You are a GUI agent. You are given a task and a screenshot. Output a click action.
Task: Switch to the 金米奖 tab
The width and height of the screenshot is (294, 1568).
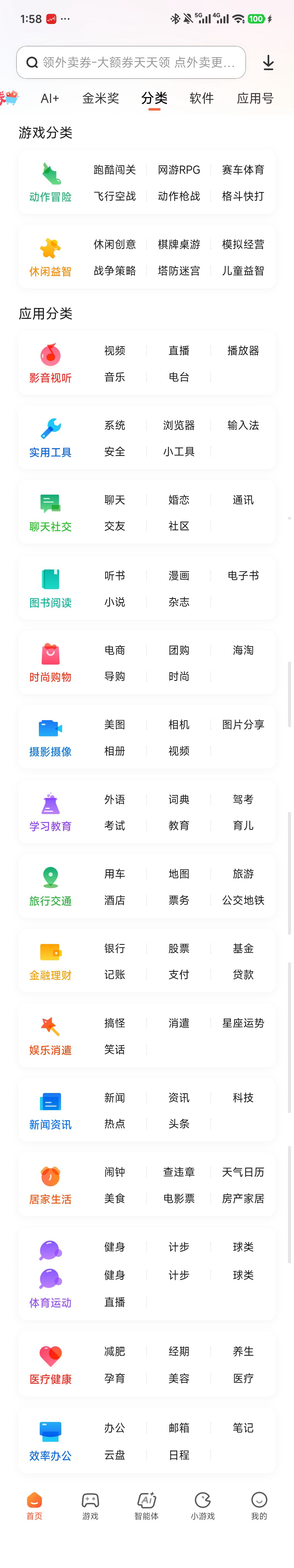(x=100, y=99)
